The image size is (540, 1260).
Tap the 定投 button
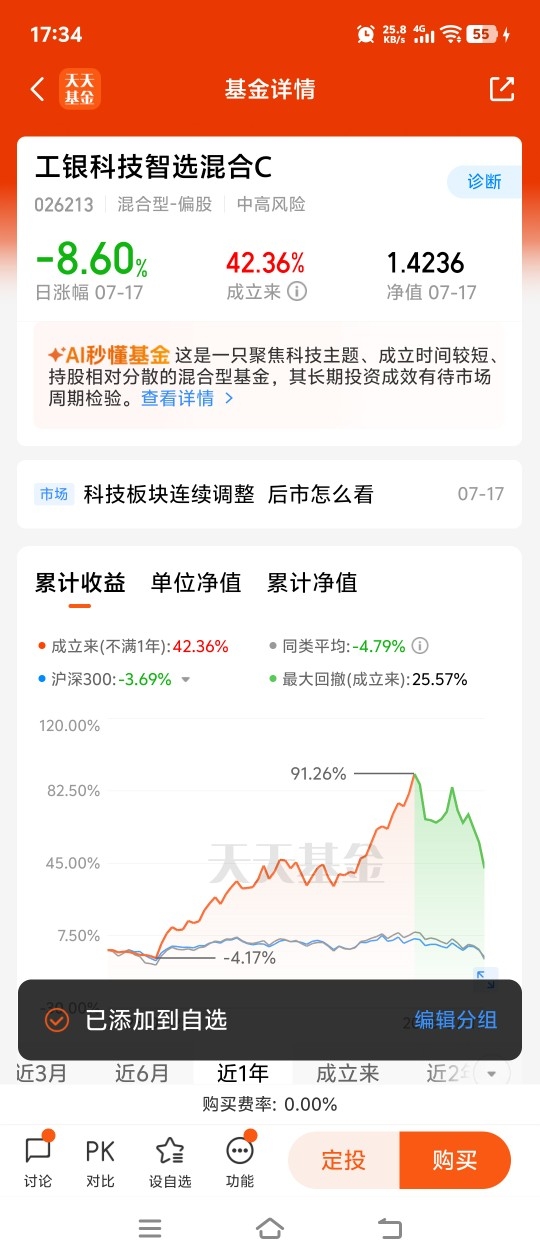coord(344,1160)
